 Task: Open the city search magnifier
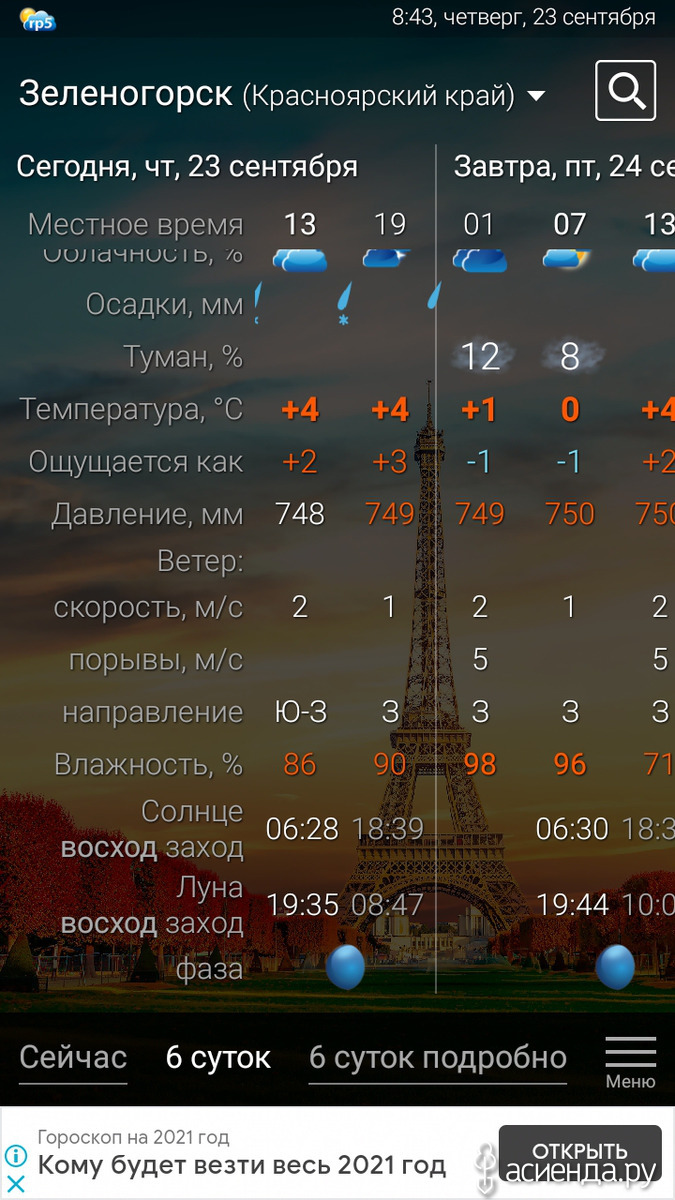(x=625, y=91)
